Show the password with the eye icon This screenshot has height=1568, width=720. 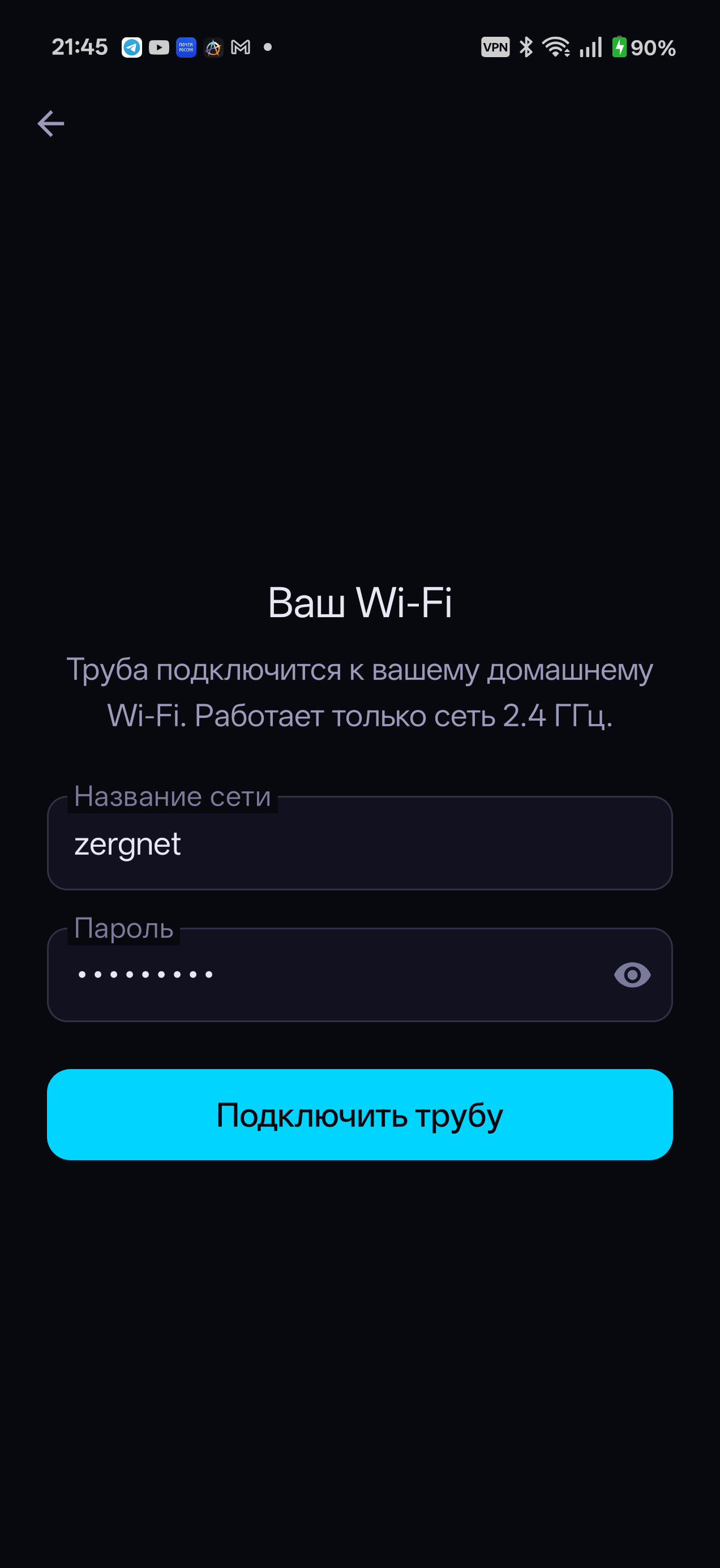(x=632, y=975)
